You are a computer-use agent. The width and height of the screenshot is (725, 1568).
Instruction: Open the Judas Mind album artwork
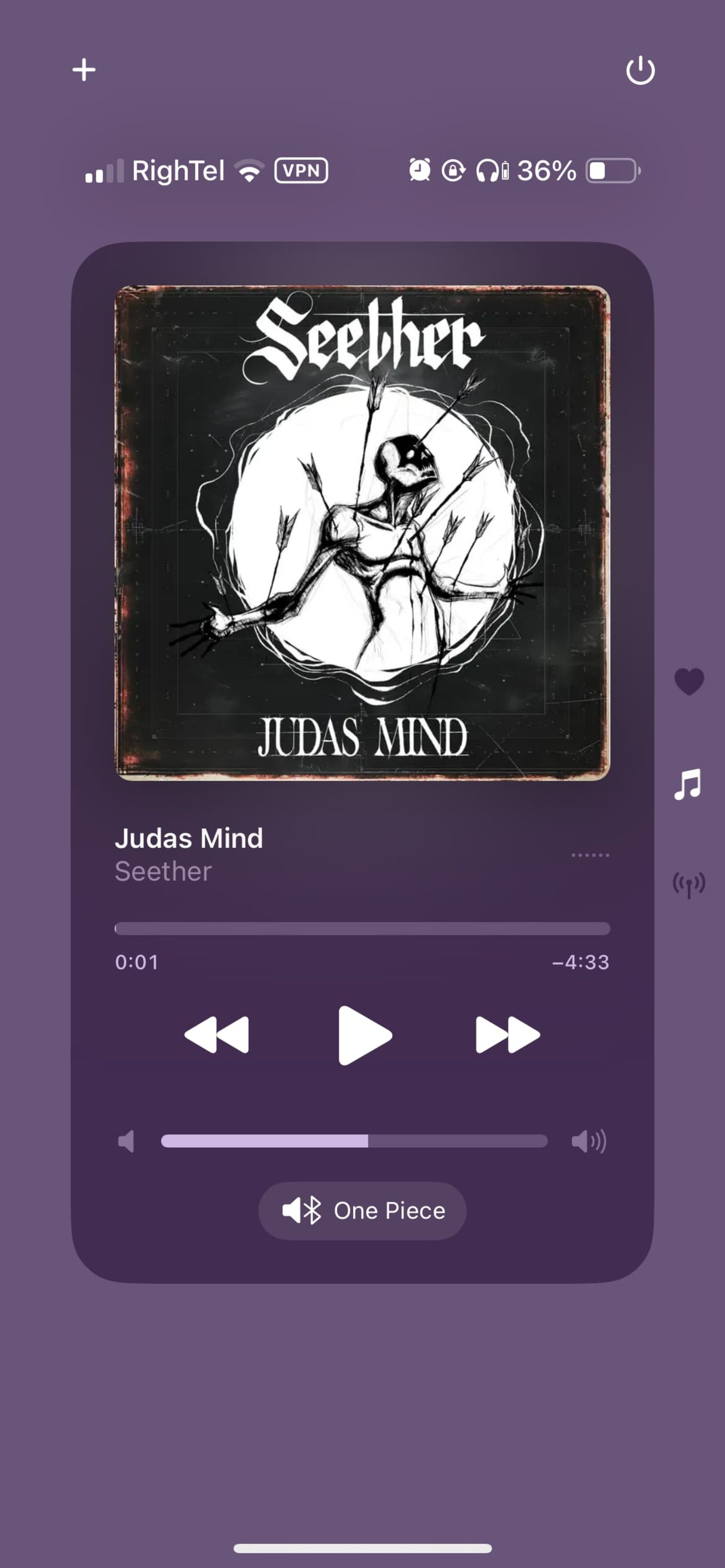click(362, 532)
